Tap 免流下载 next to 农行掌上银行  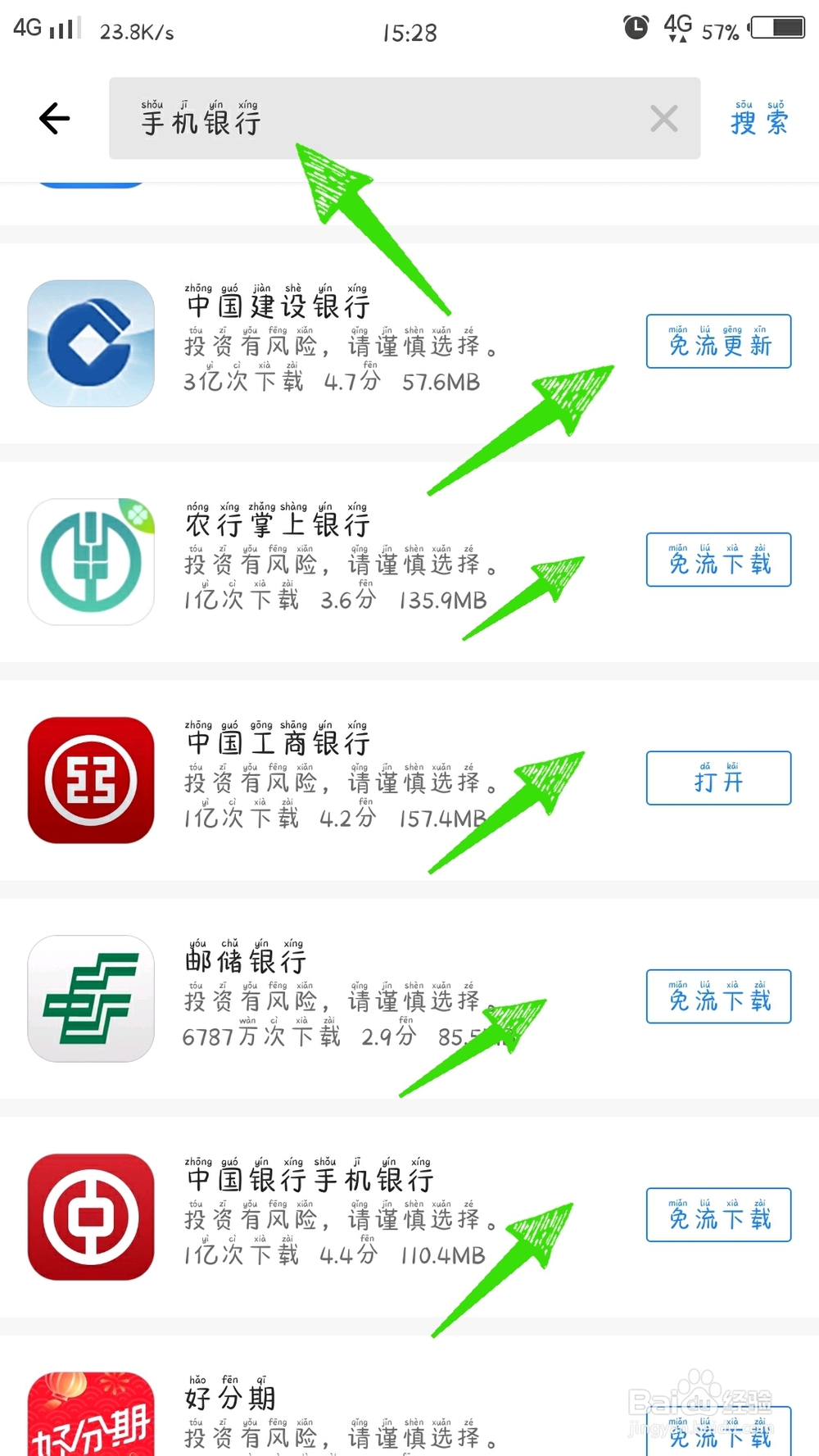click(x=718, y=561)
